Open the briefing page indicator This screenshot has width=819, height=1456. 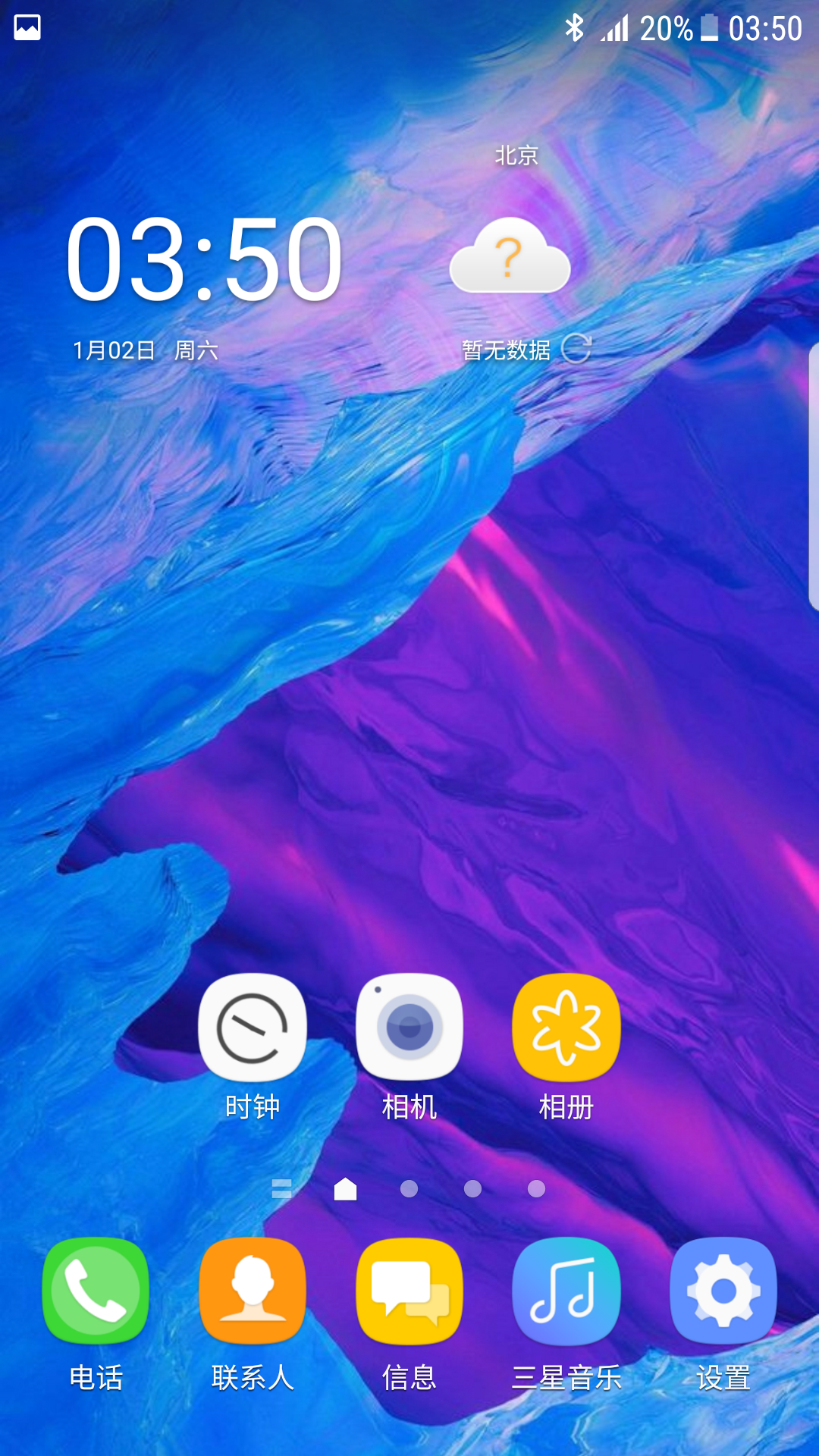281,1189
